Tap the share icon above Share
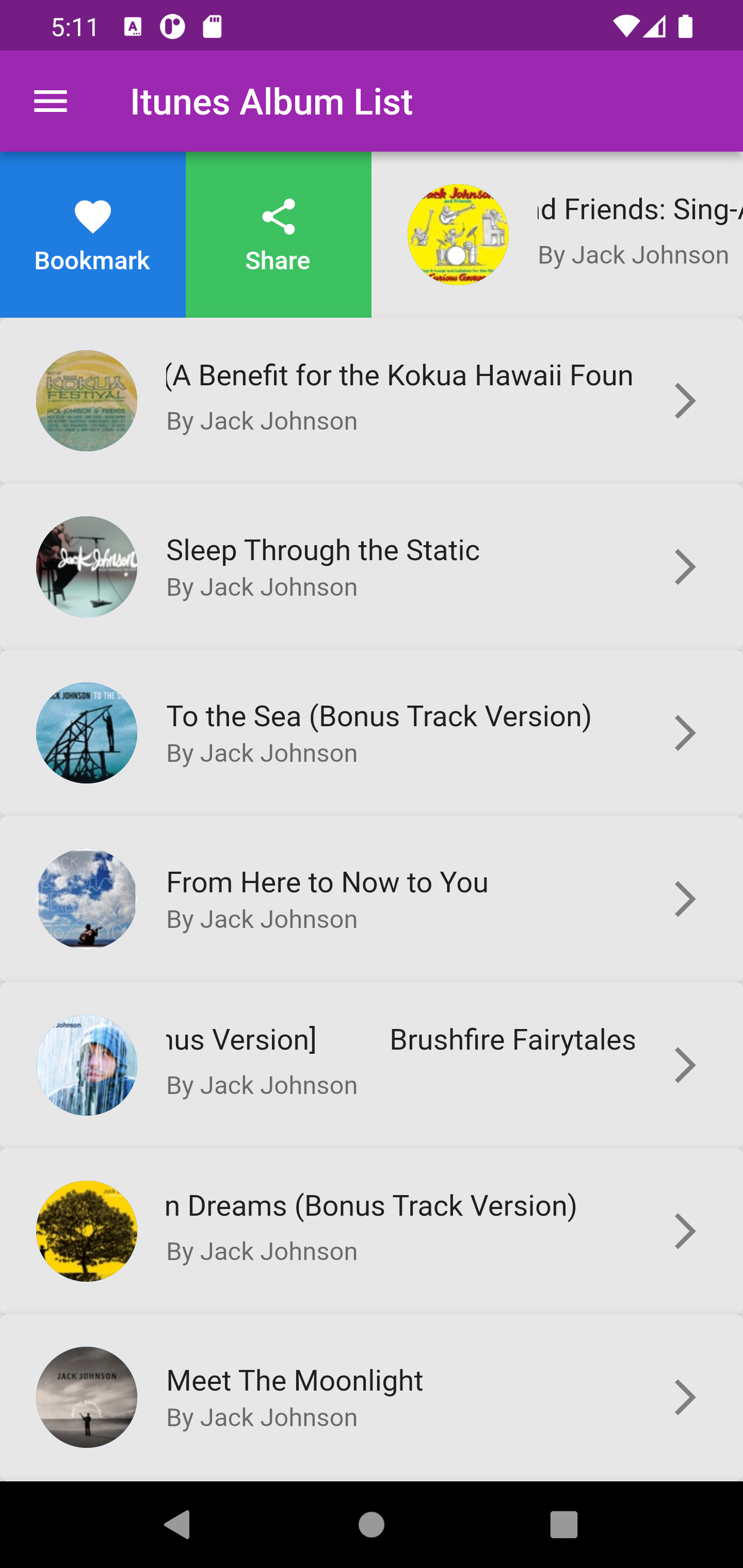The width and height of the screenshot is (743, 1568). click(278, 216)
